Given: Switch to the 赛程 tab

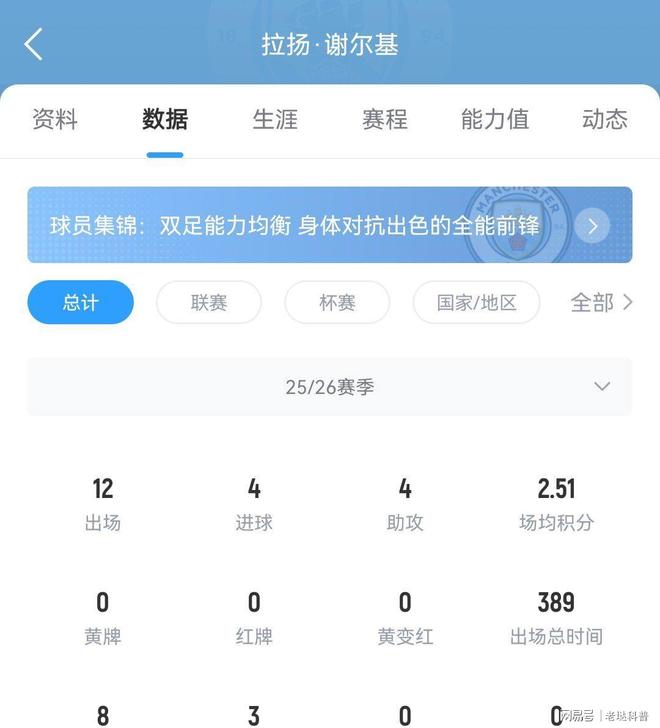Looking at the screenshot, I should [x=385, y=120].
